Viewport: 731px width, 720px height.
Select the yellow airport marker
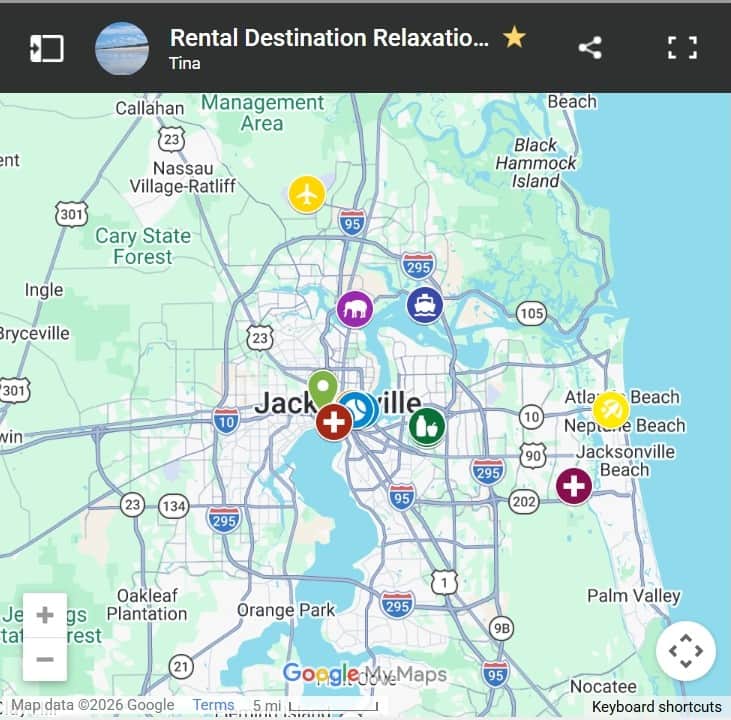tap(307, 193)
